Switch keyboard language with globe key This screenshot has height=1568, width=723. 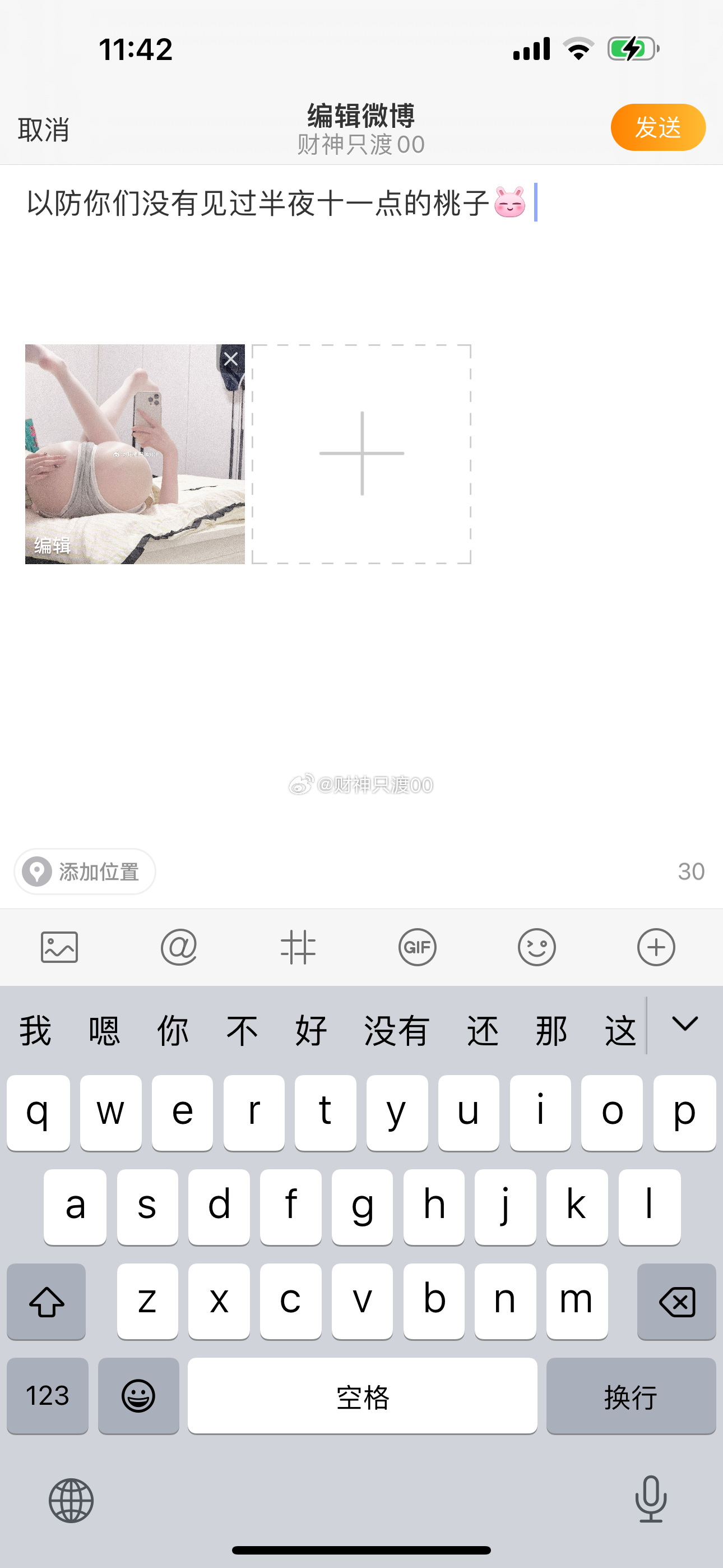71,1501
